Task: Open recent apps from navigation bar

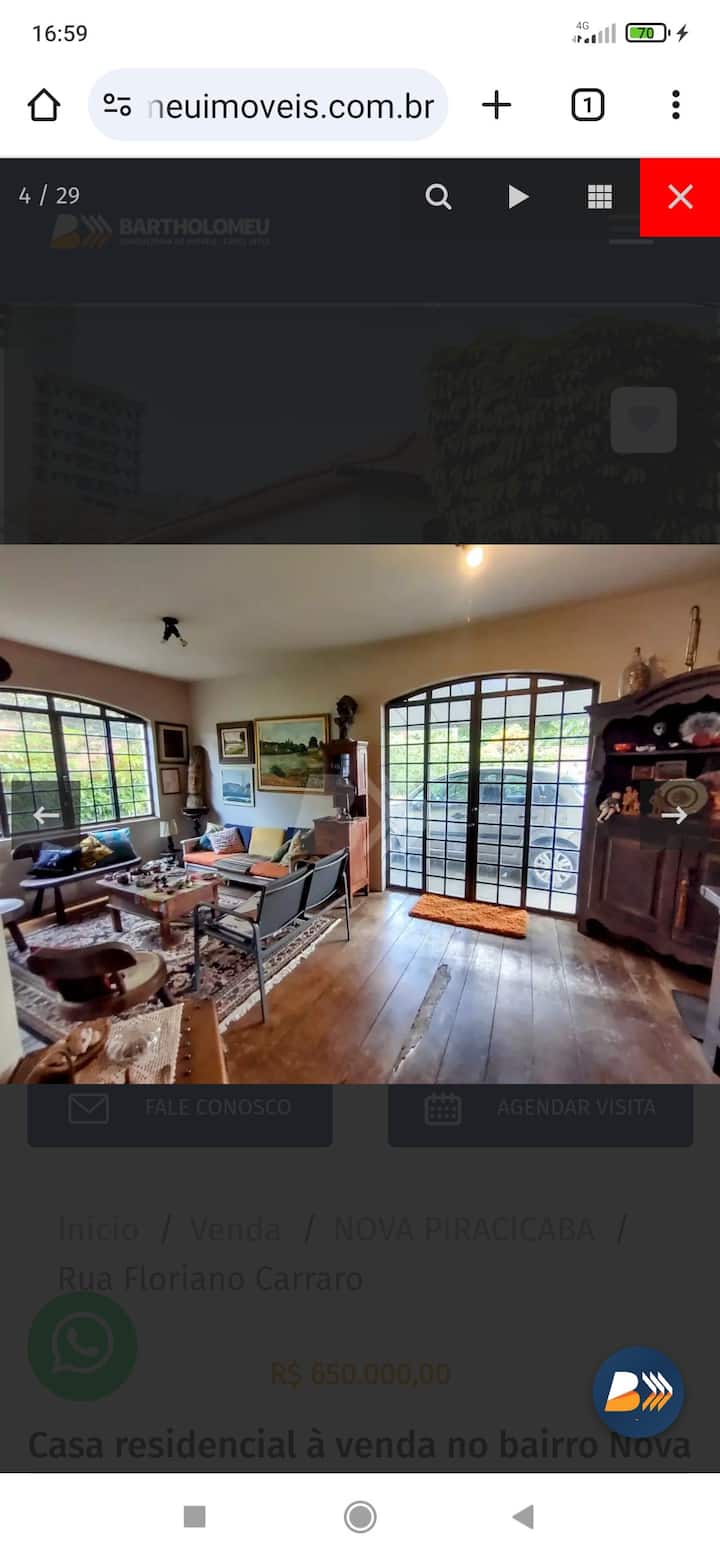Action: tap(195, 1517)
